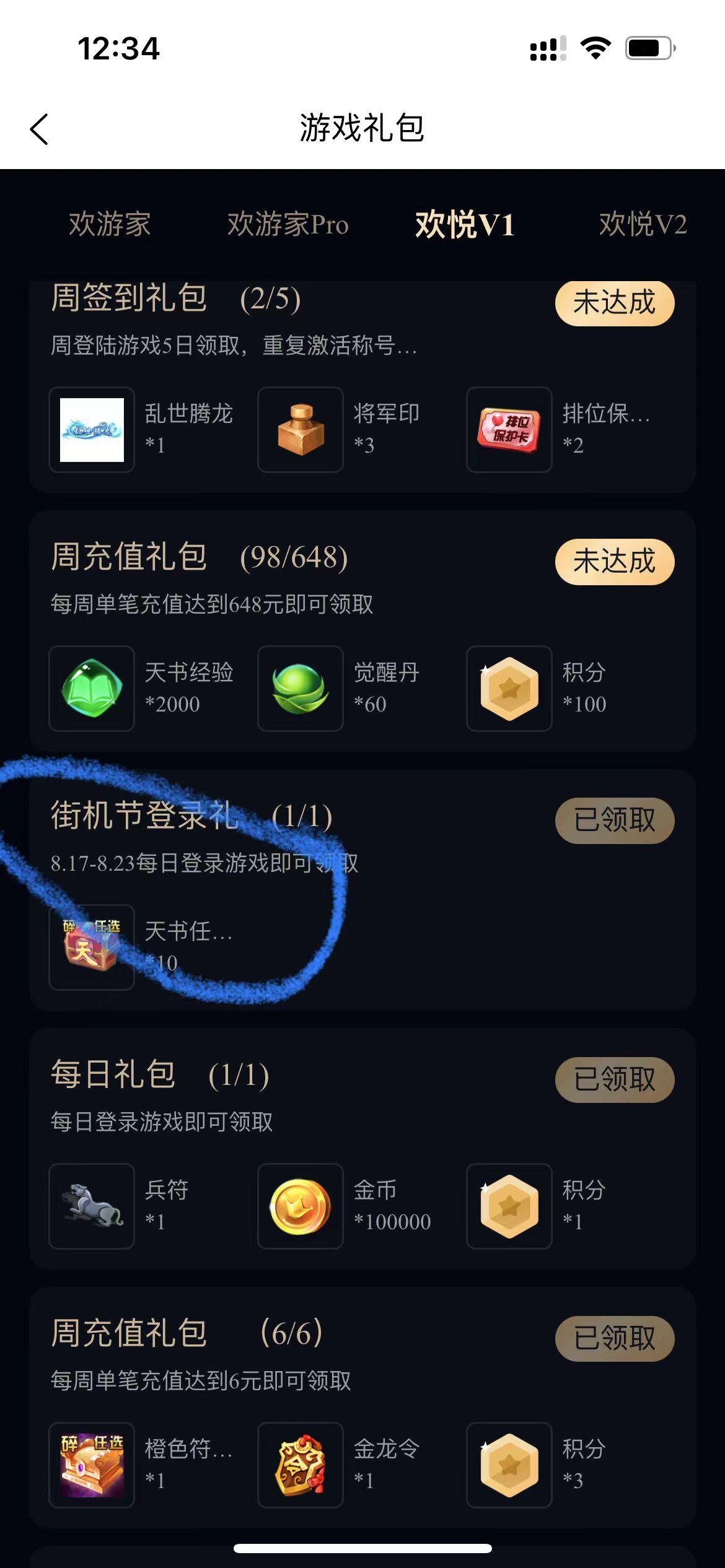This screenshot has height=1568, width=725.
Task: Click the 觉醒丹 green orb icon
Action: pos(300,689)
